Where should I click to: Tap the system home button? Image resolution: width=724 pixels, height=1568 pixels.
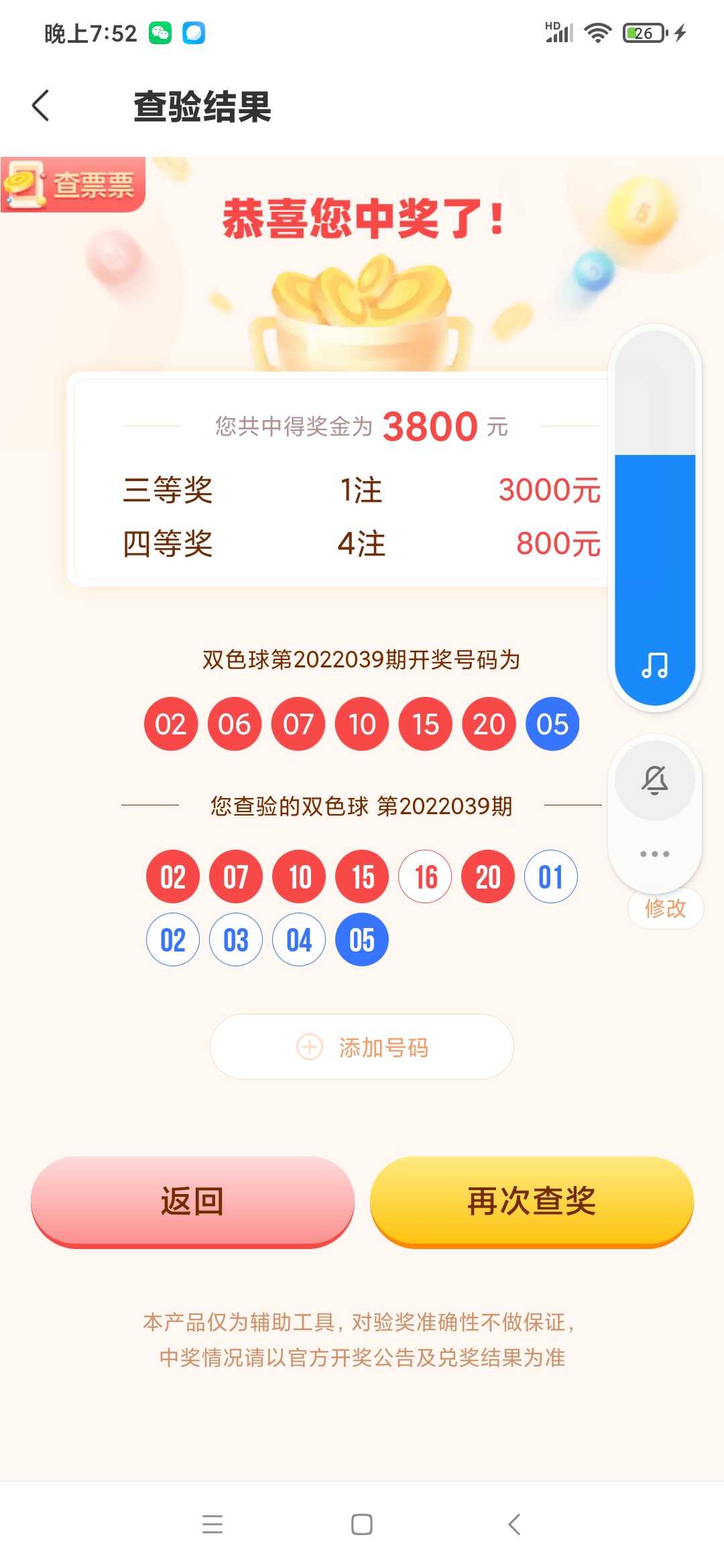362,1524
